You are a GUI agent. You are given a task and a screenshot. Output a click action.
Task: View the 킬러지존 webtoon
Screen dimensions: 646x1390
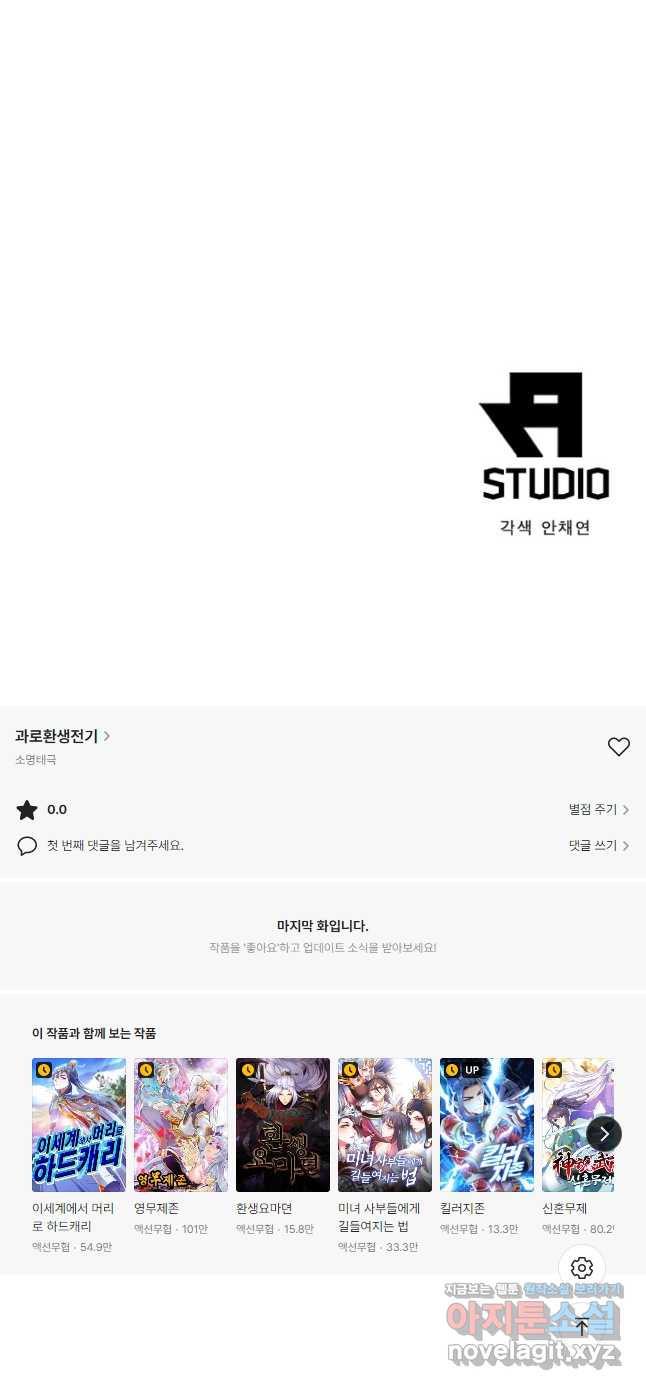point(487,1125)
